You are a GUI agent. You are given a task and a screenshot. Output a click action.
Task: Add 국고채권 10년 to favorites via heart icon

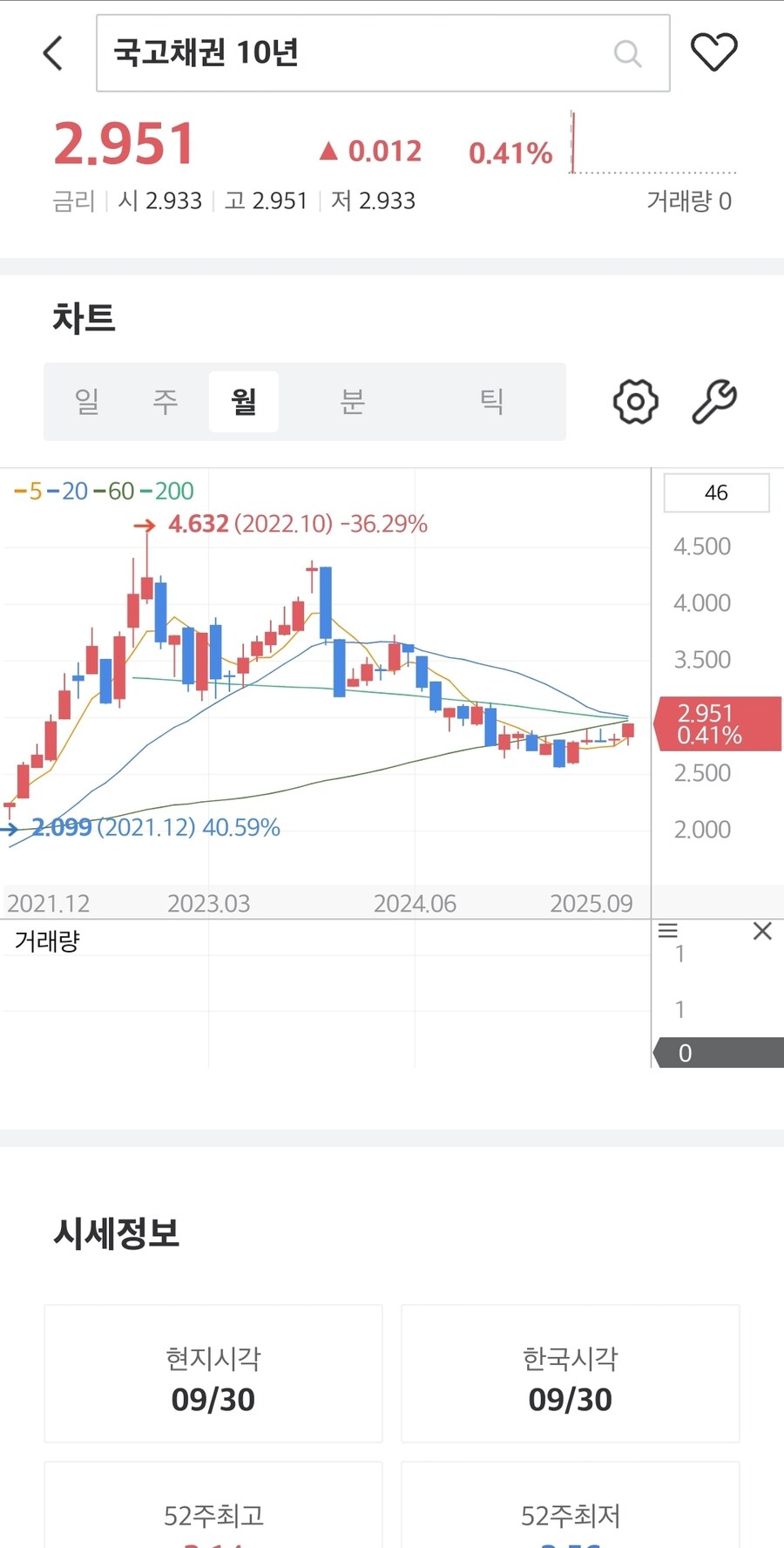point(714,51)
